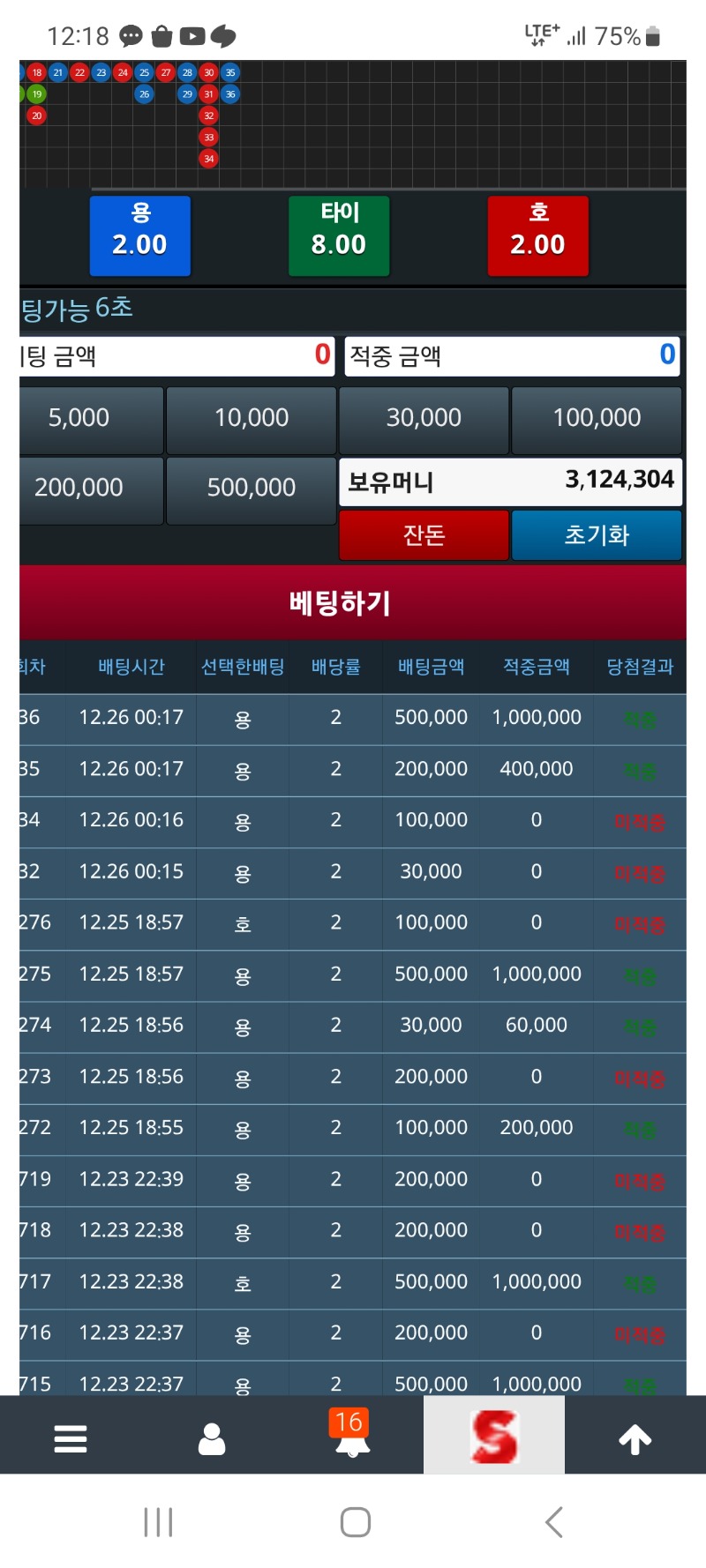
Task: Add 30,000 to the bet amount
Action: (x=424, y=418)
